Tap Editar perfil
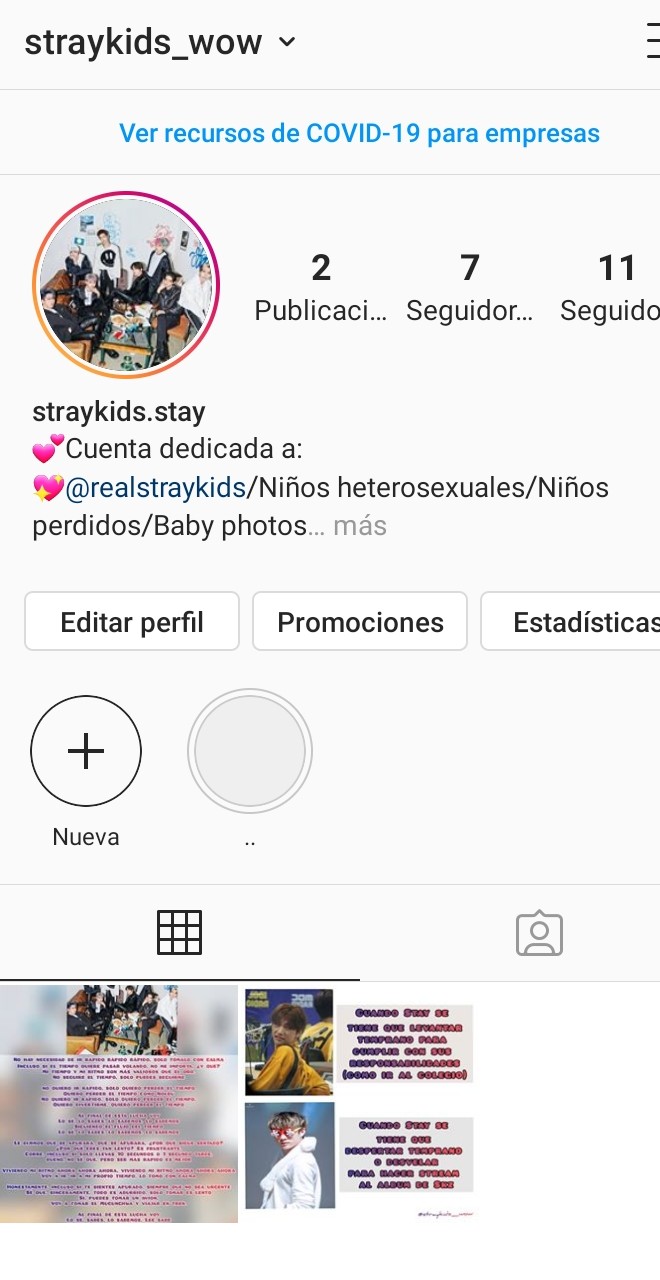The width and height of the screenshot is (660, 1280). (132, 622)
